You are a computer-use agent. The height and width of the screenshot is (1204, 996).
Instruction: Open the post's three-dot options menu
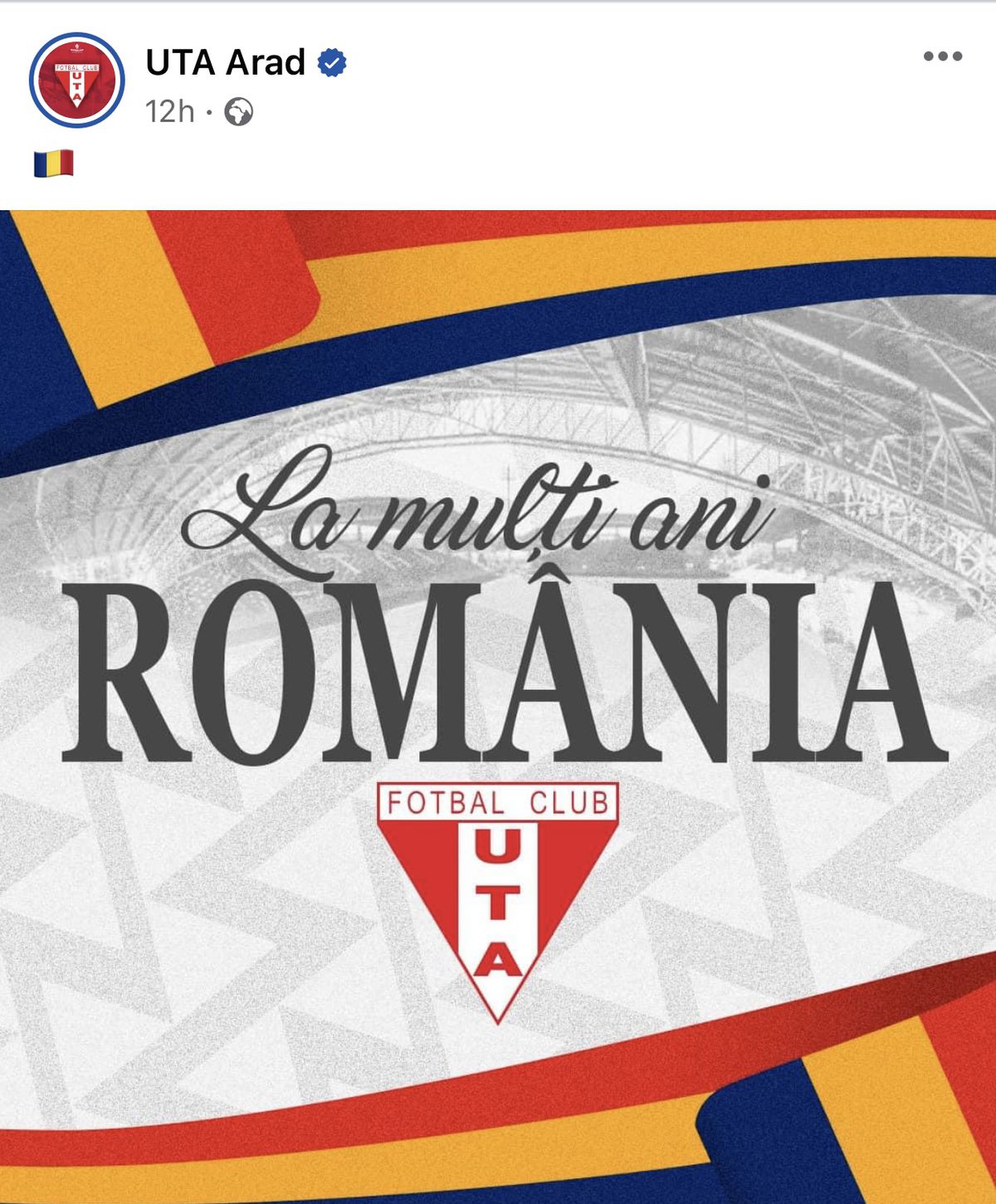pyautogui.click(x=942, y=56)
